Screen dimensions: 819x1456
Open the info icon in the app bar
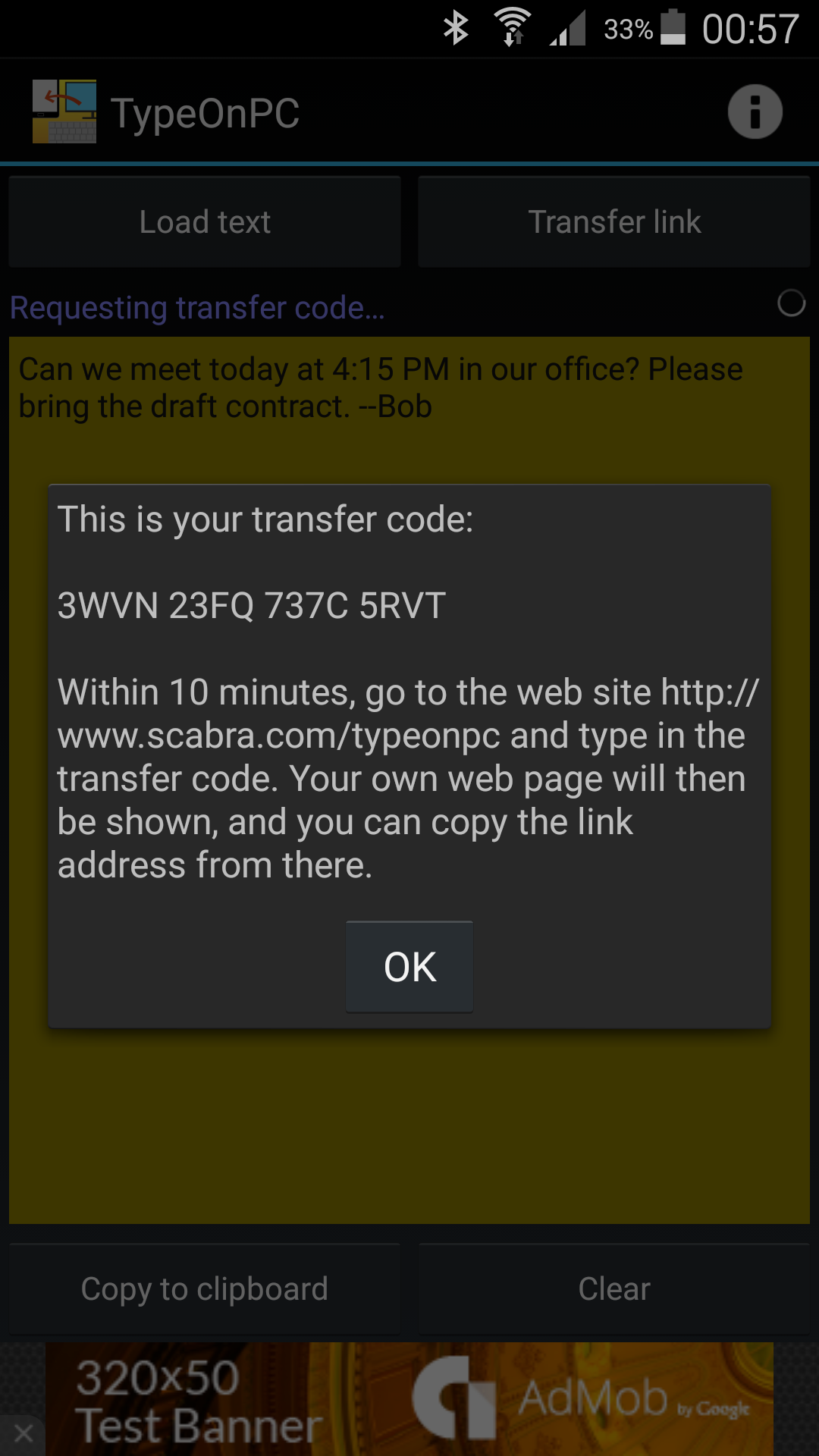point(755,112)
